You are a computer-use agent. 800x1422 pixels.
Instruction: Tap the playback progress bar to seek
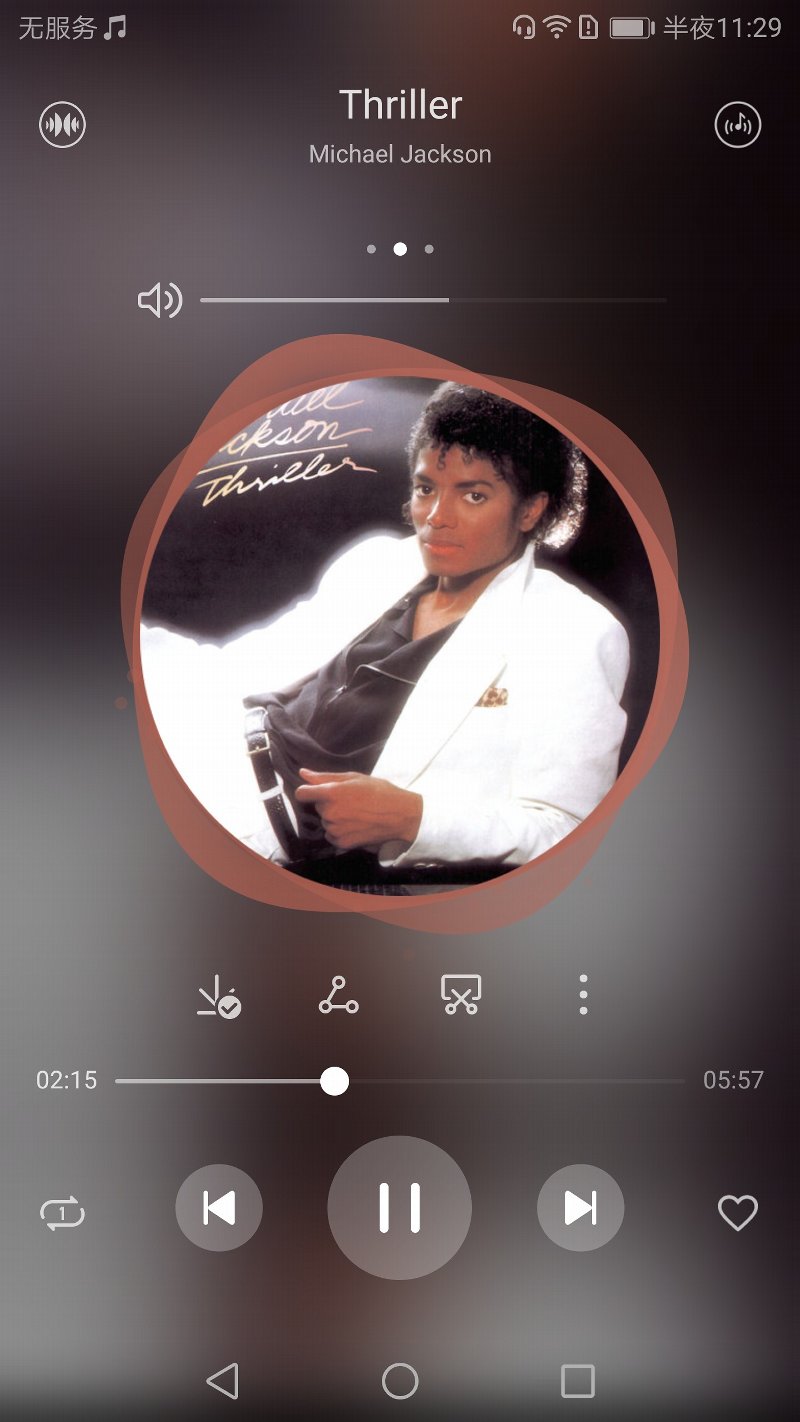[x=500, y=1081]
